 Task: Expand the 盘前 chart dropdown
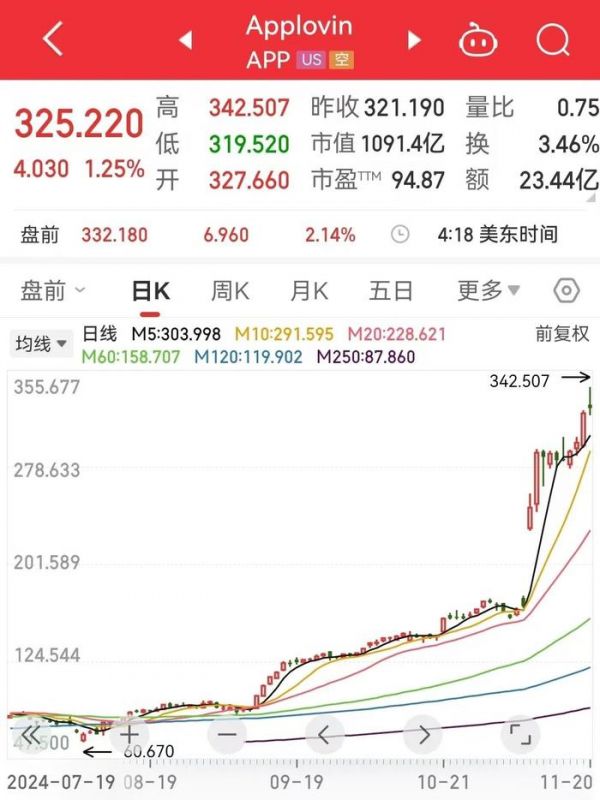click(53, 291)
